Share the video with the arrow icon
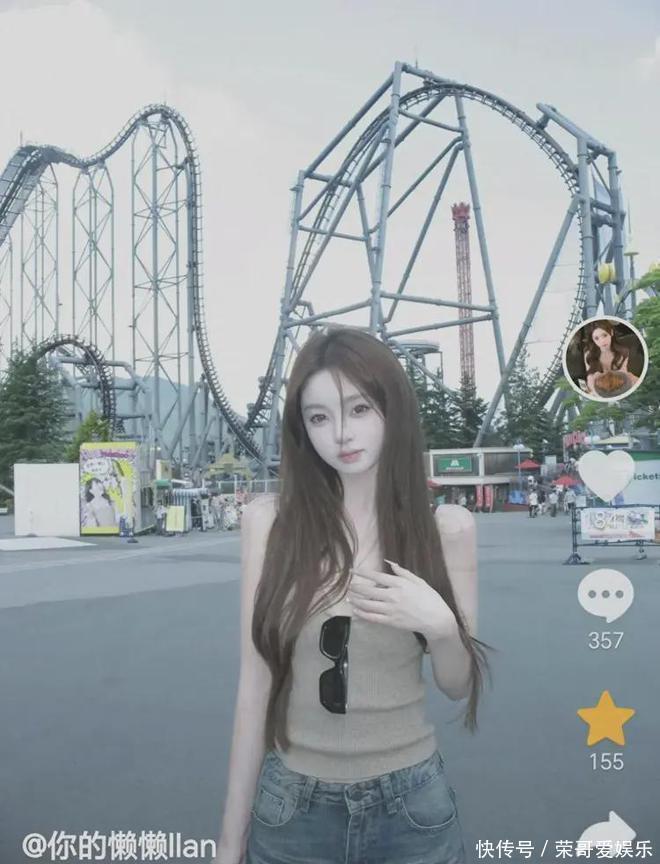 [x=607, y=832]
